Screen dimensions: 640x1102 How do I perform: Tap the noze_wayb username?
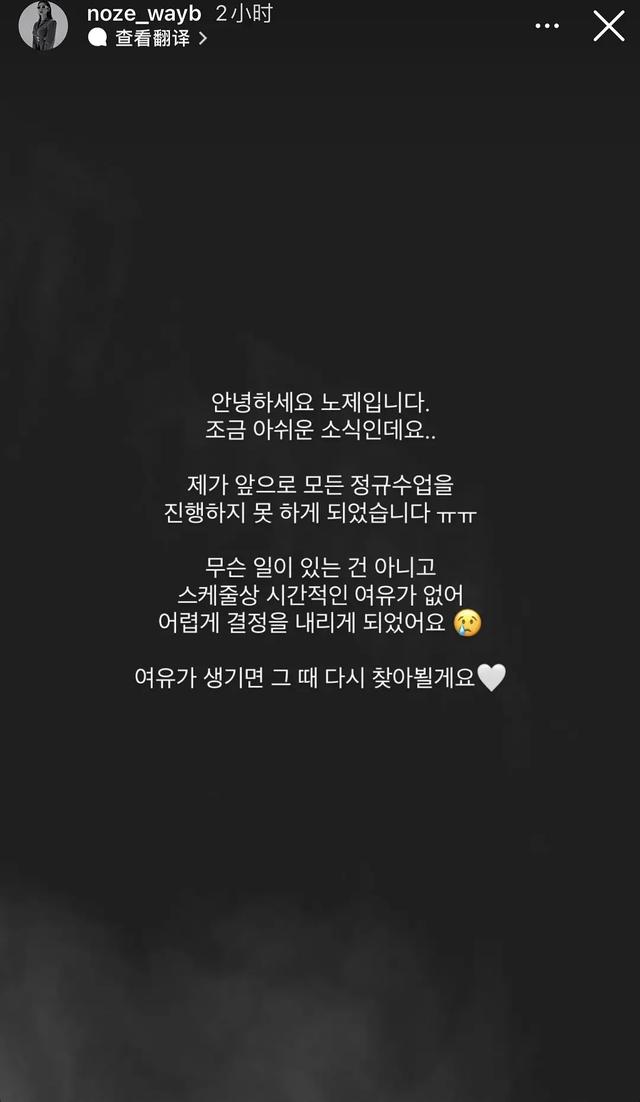coord(145,13)
